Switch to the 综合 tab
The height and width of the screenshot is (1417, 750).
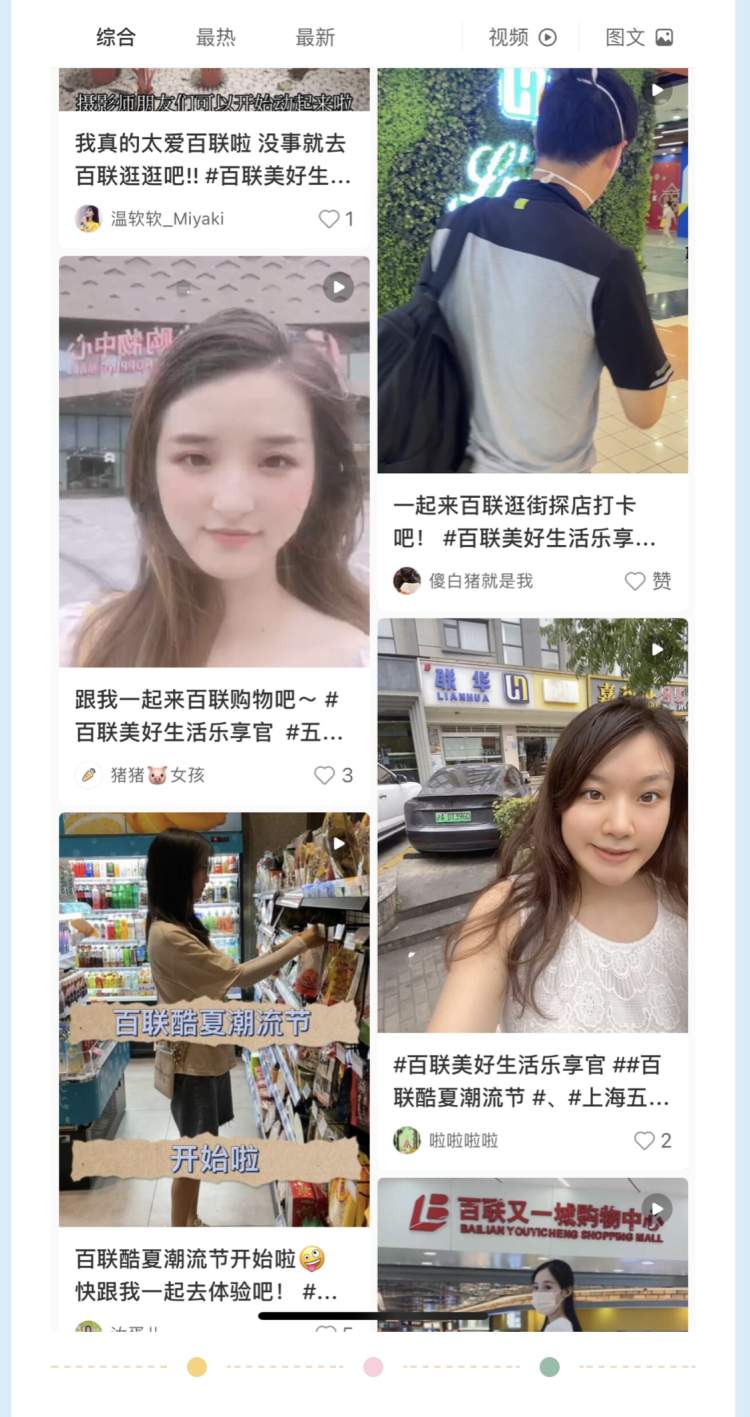pos(116,38)
